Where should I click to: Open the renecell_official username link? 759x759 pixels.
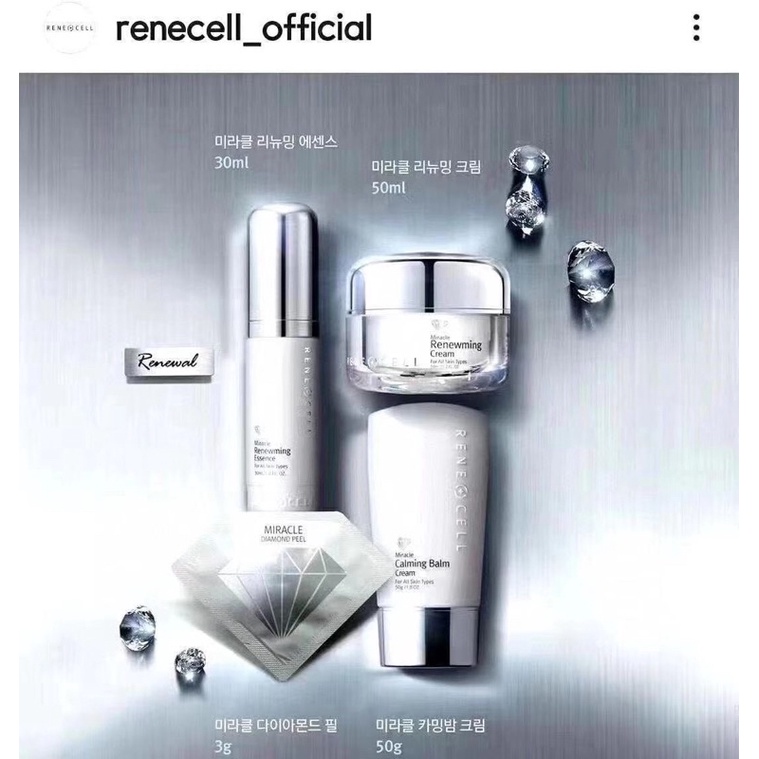point(244,28)
